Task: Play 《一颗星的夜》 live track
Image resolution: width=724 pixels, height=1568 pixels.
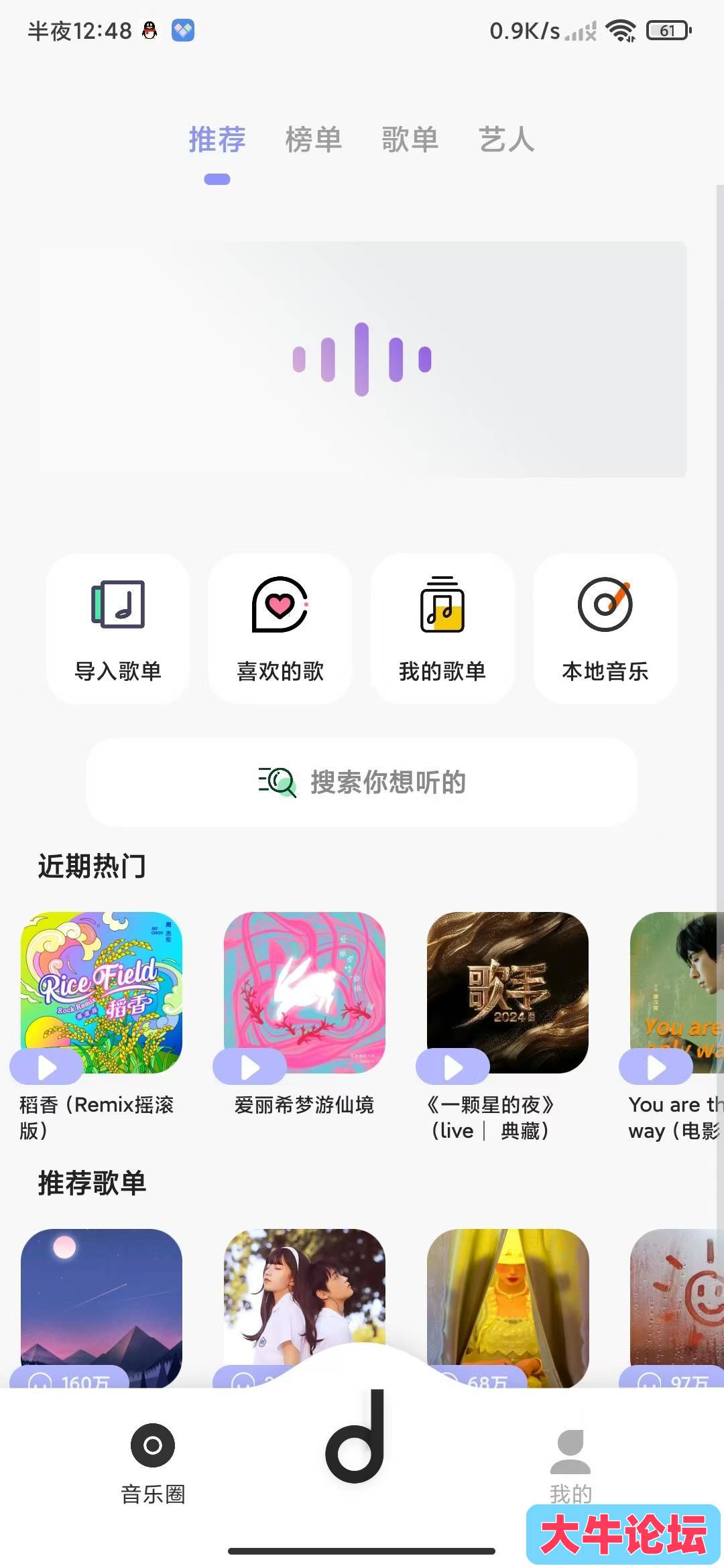Action: pyautogui.click(x=452, y=1067)
